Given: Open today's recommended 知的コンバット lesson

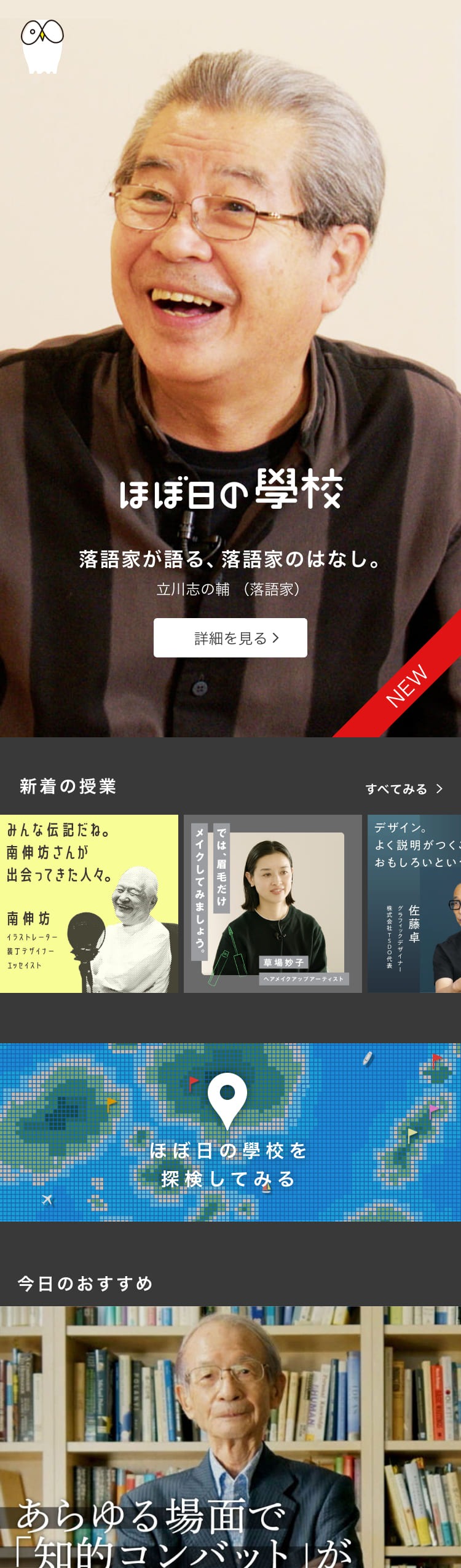Looking at the screenshot, I should pyautogui.click(x=230, y=1438).
